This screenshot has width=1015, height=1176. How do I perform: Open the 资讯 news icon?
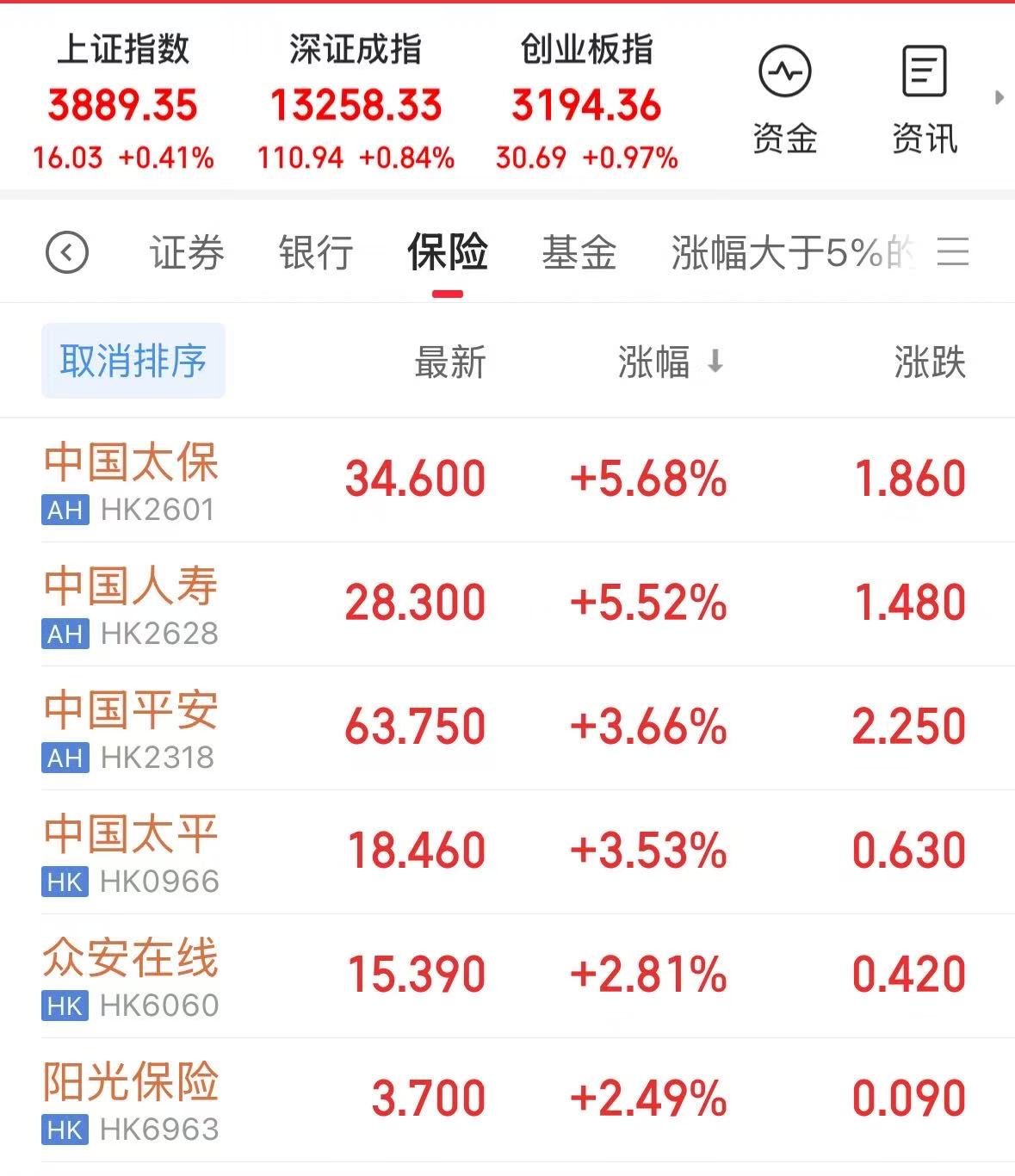[x=924, y=99]
